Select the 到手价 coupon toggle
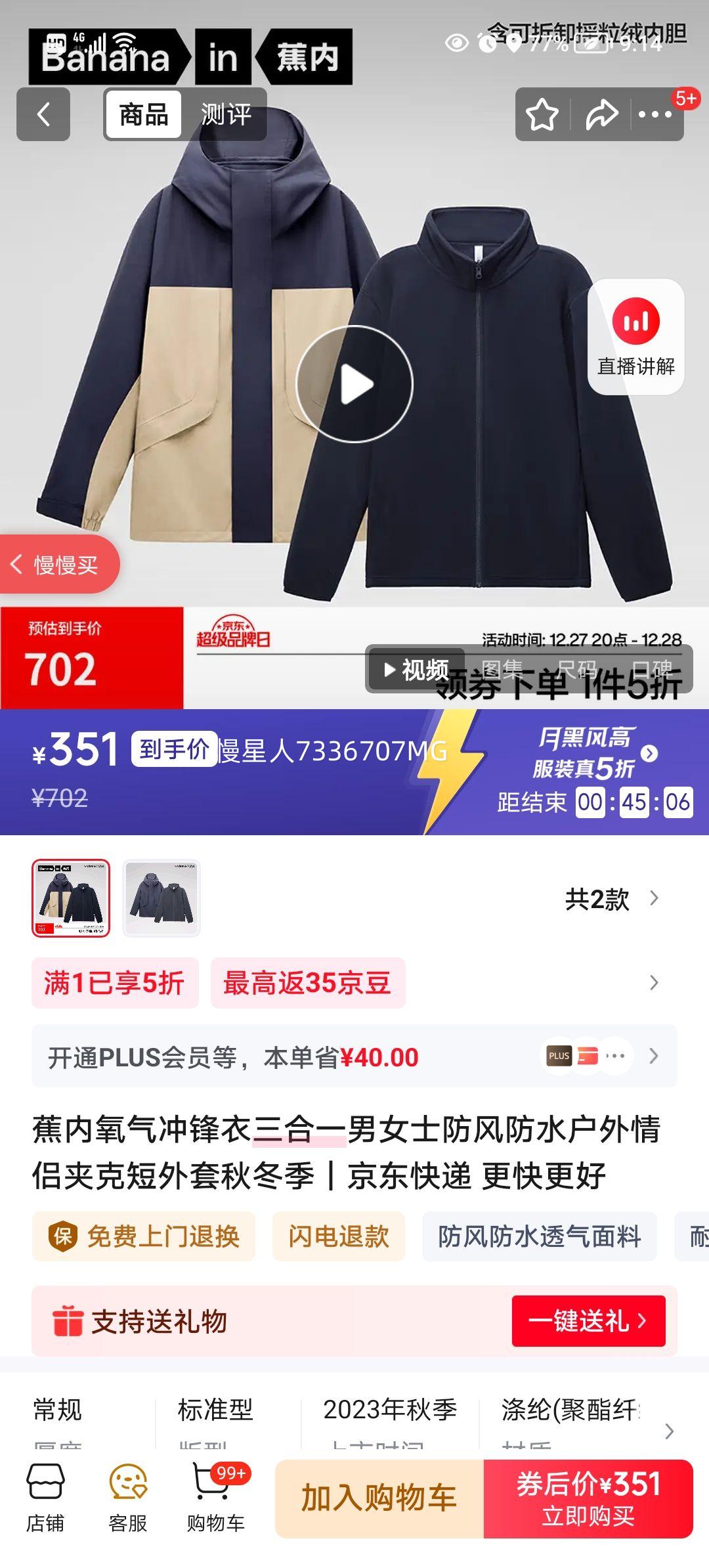 (174, 749)
